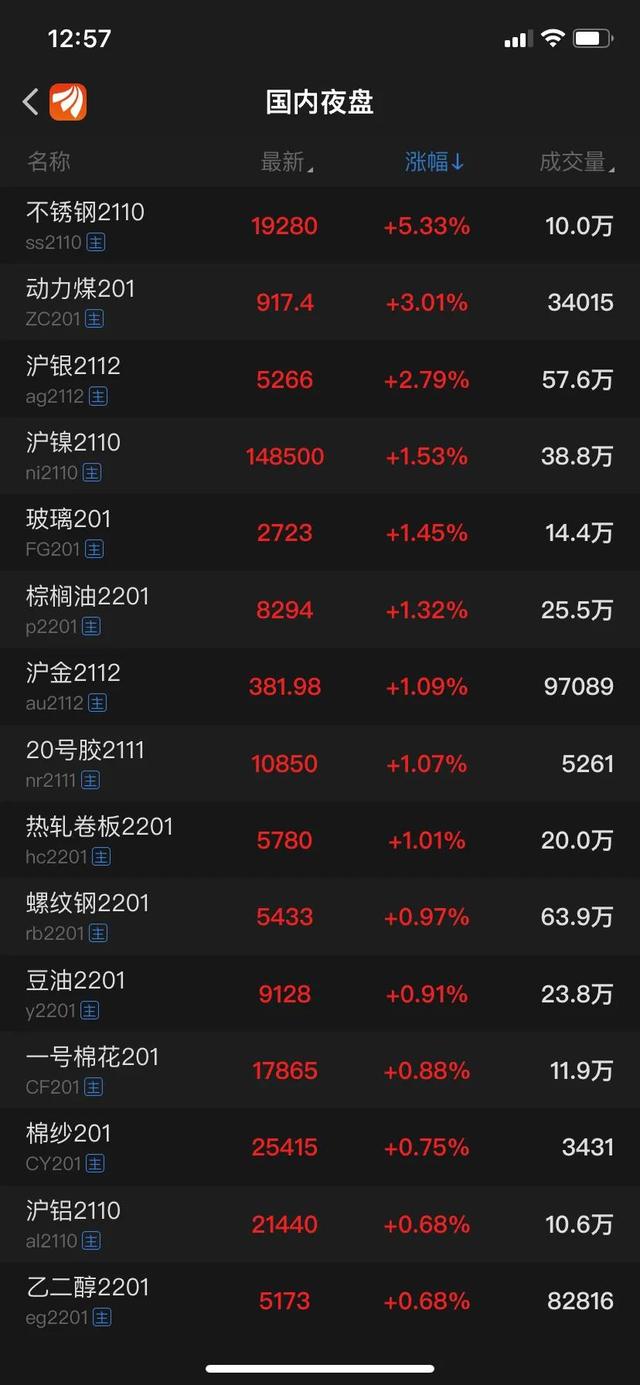The image size is (640, 1385).
Task: Go back using the top-left arrow
Action: (x=31, y=101)
